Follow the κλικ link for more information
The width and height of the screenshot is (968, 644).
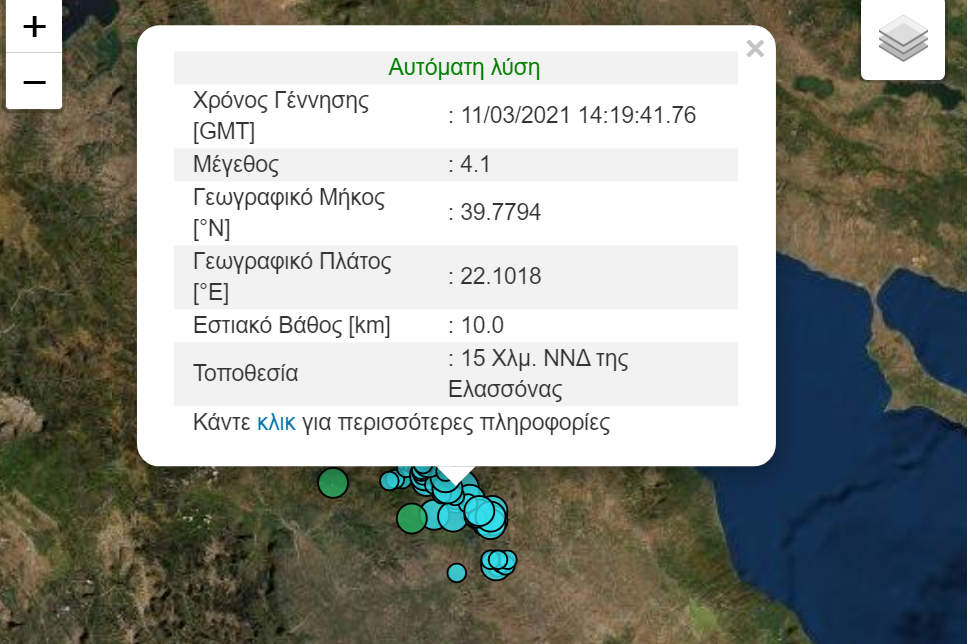(276, 422)
